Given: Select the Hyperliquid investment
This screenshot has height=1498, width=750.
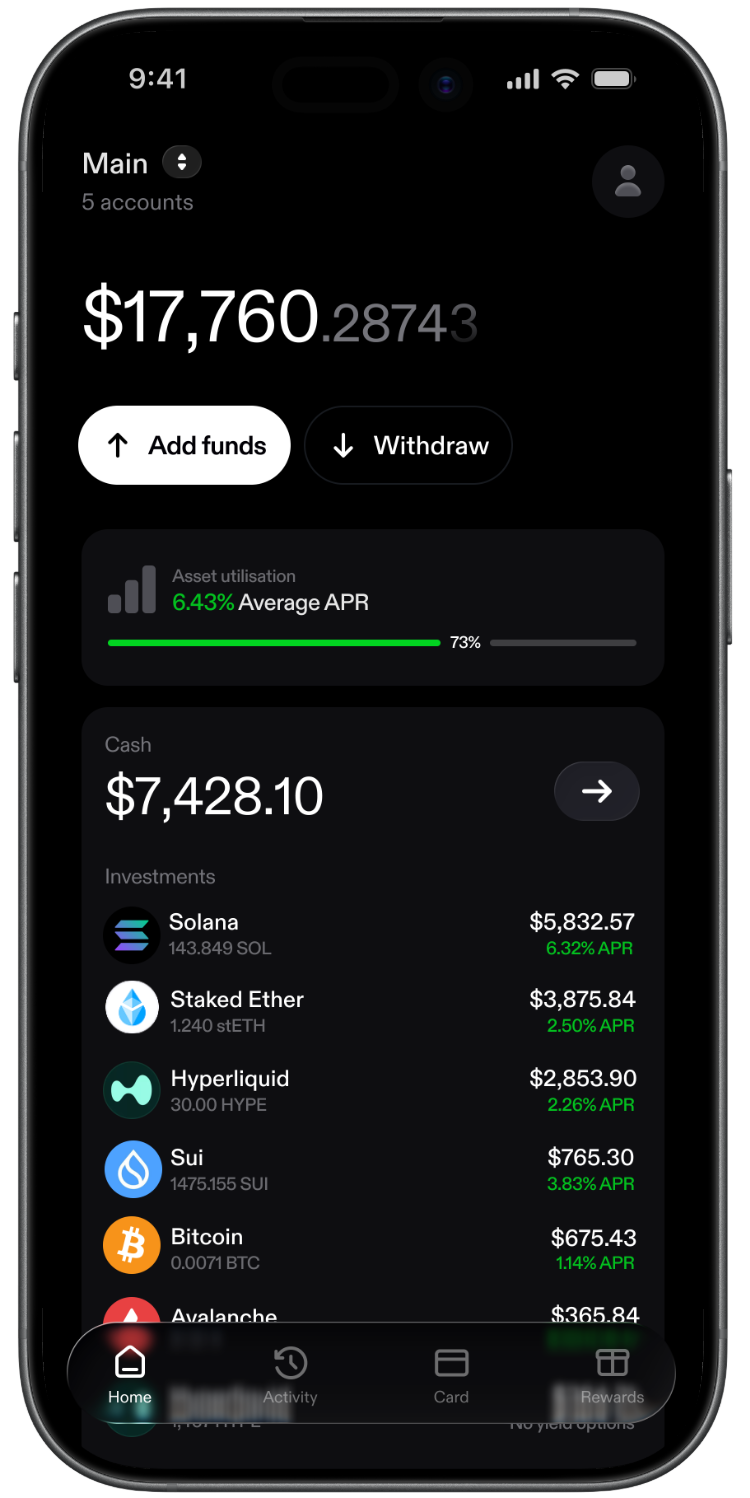Looking at the screenshot, I should pyautogui.click(x=372, y=1090).
